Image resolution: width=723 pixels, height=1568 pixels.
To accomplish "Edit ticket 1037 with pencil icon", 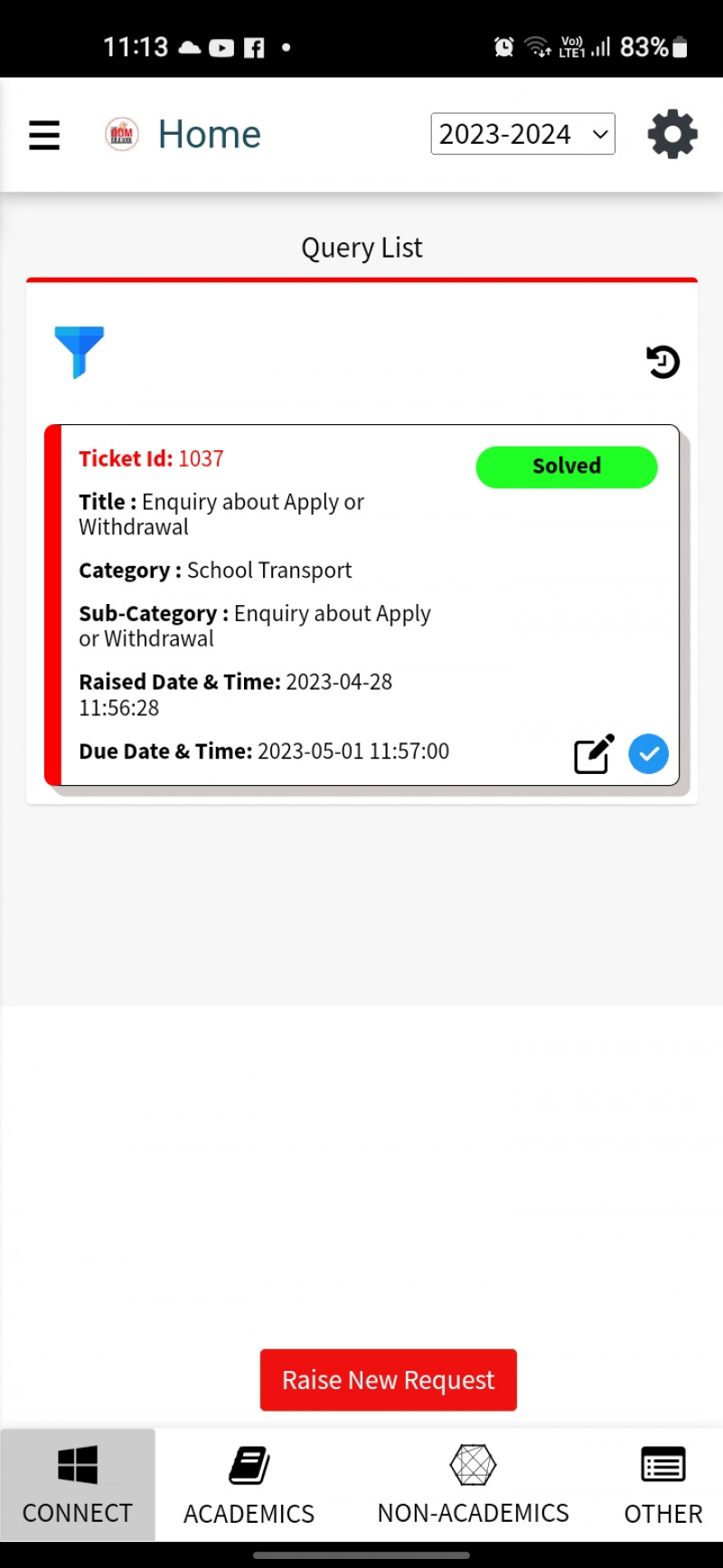I will [594, 754].
